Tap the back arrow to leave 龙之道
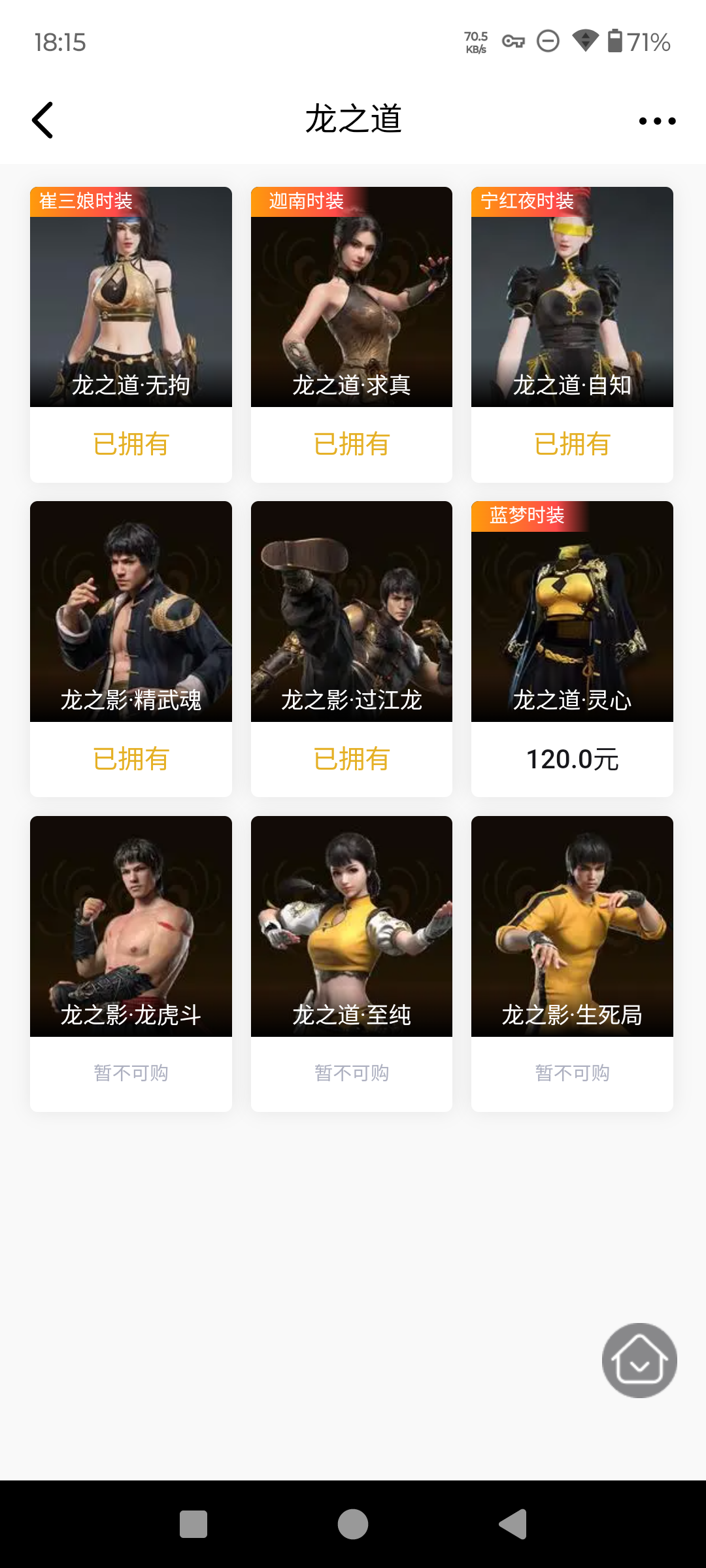This screenshot has height=1568, width=706. coord(43,120)
